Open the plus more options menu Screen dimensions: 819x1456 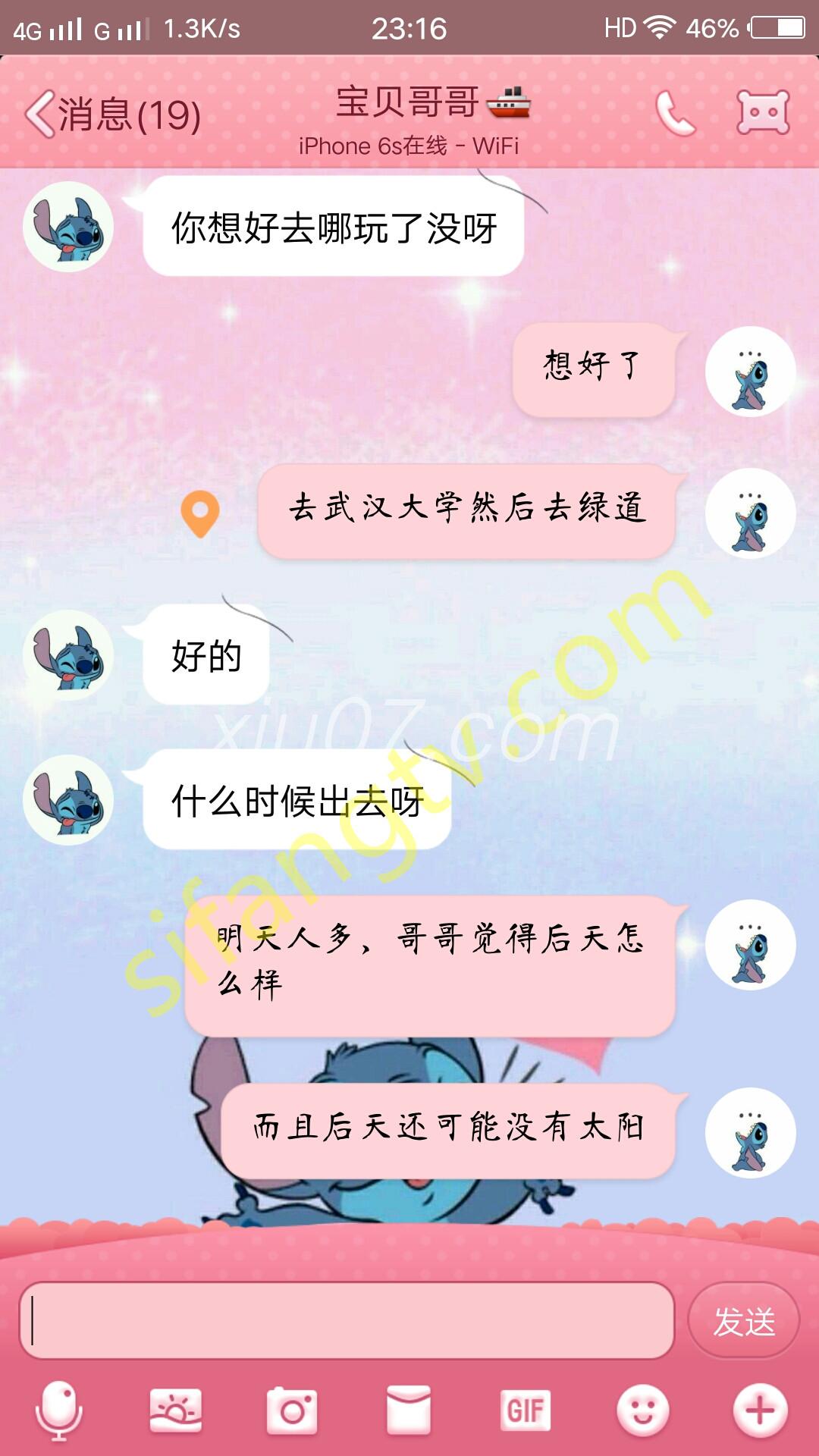coord(759,1410)
